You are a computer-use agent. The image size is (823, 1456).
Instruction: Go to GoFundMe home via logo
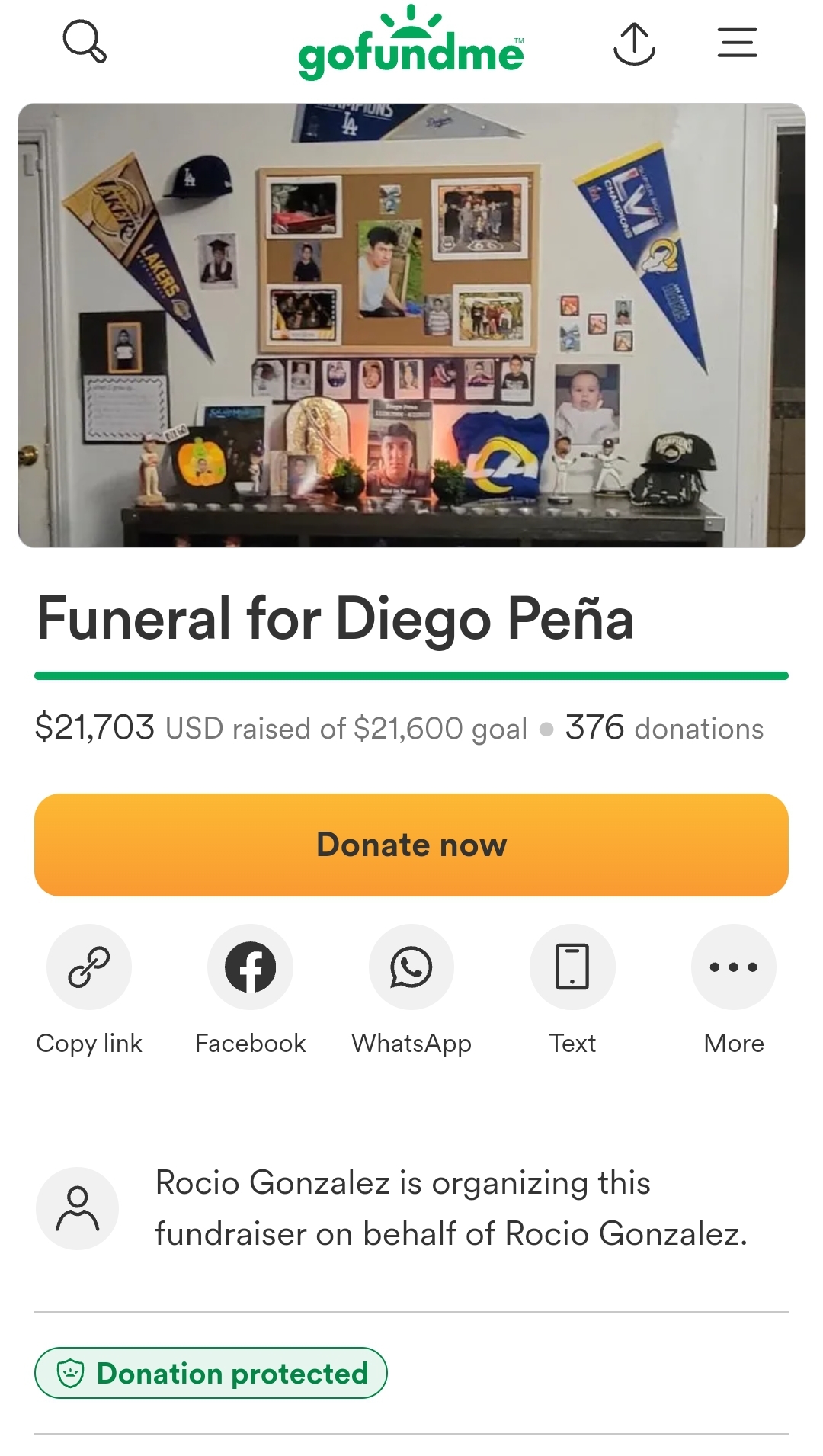pos(411,44)
